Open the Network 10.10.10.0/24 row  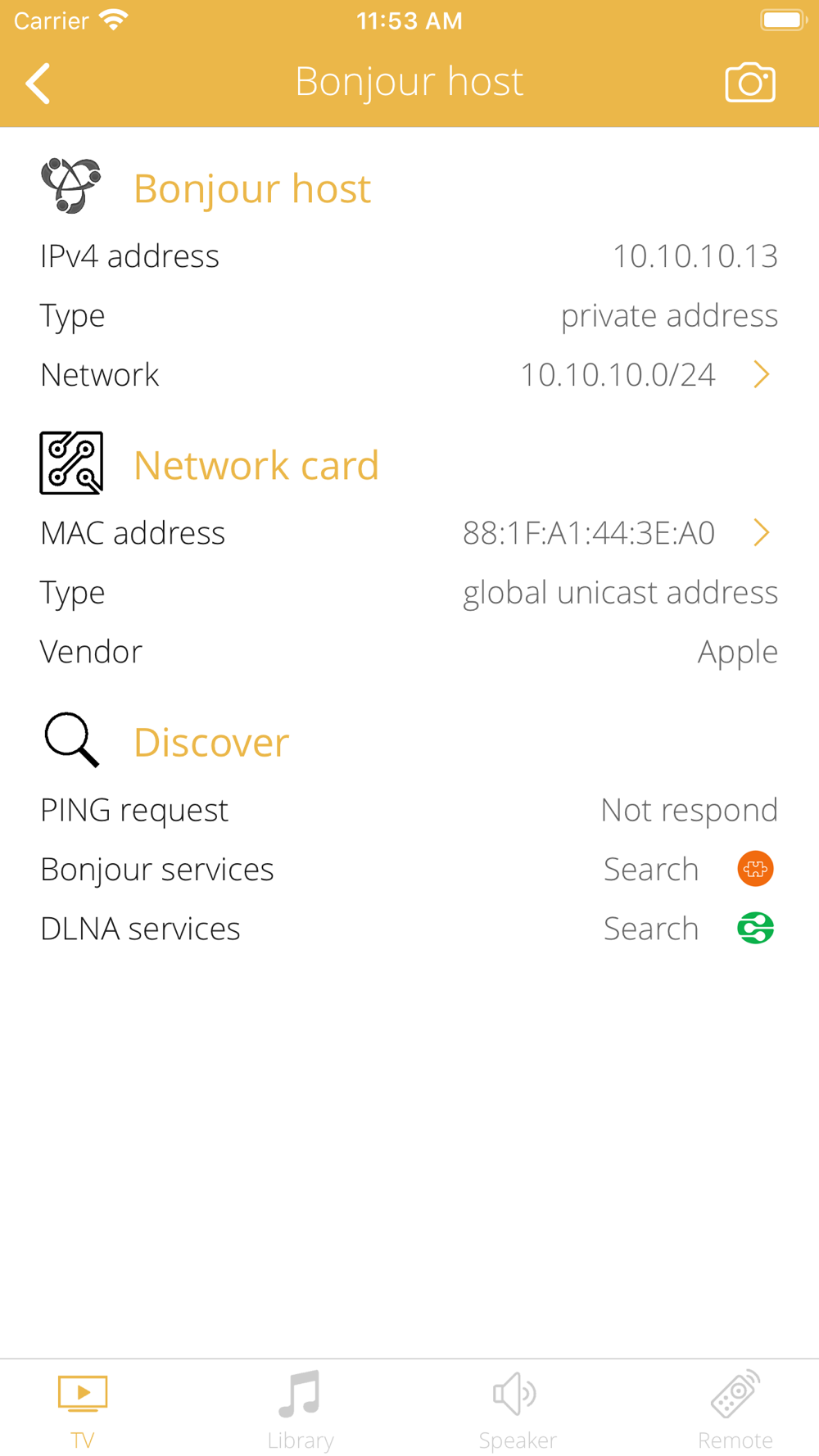pos(409,375)
